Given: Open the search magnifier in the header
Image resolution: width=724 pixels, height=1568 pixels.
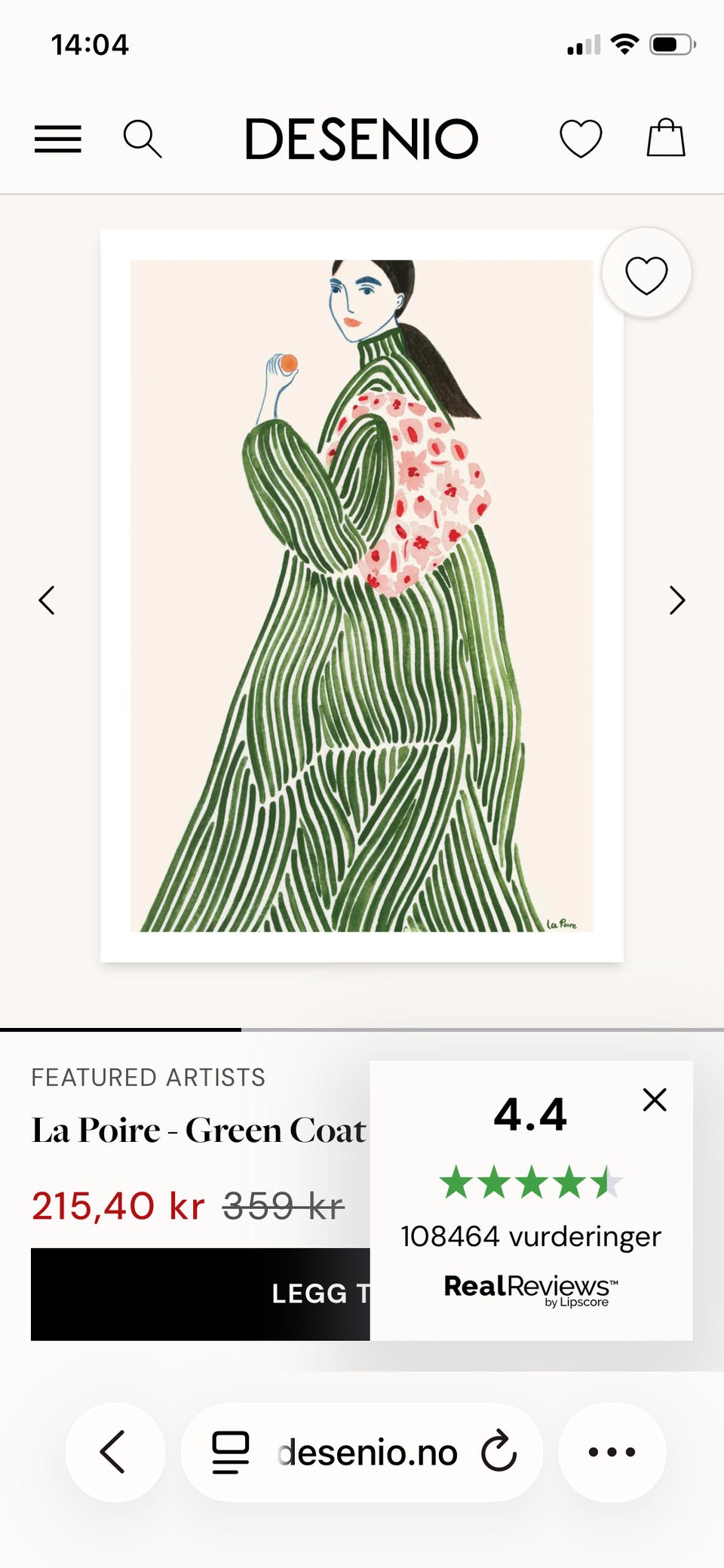Looking at the screenshot, I should point(143,140).
